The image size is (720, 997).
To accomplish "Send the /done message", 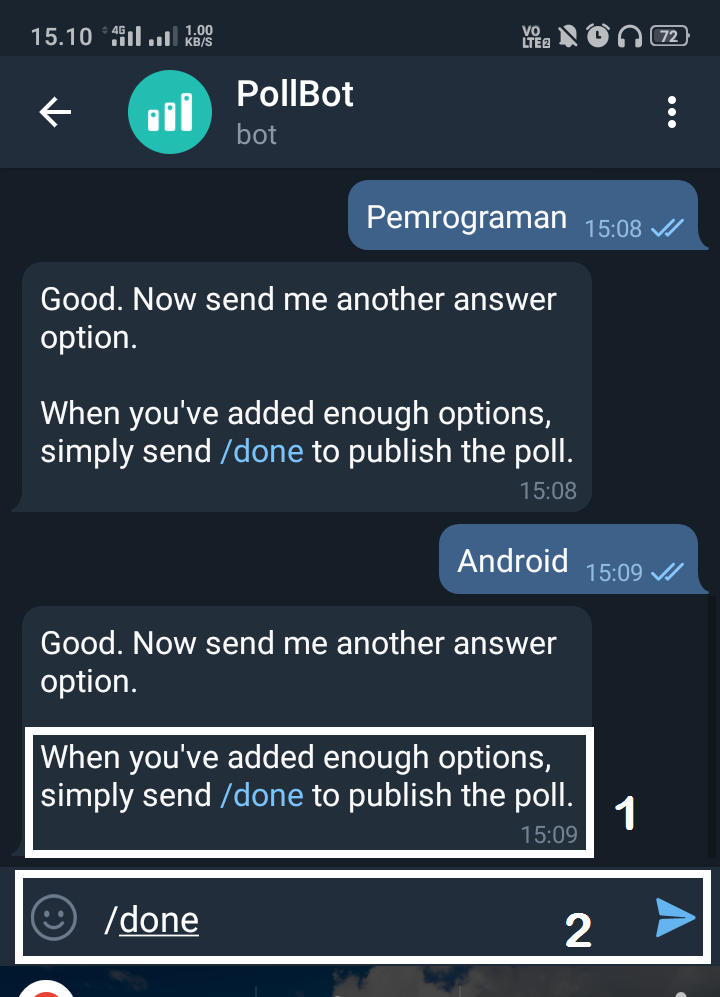I will click(x=675, y=918).
